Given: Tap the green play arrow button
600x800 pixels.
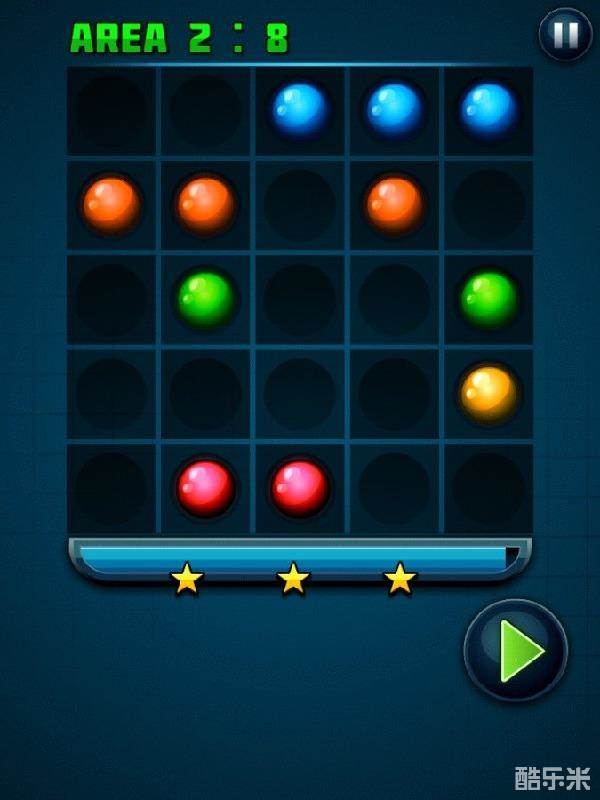Looking at the screenshot, I should click(516, 651).
